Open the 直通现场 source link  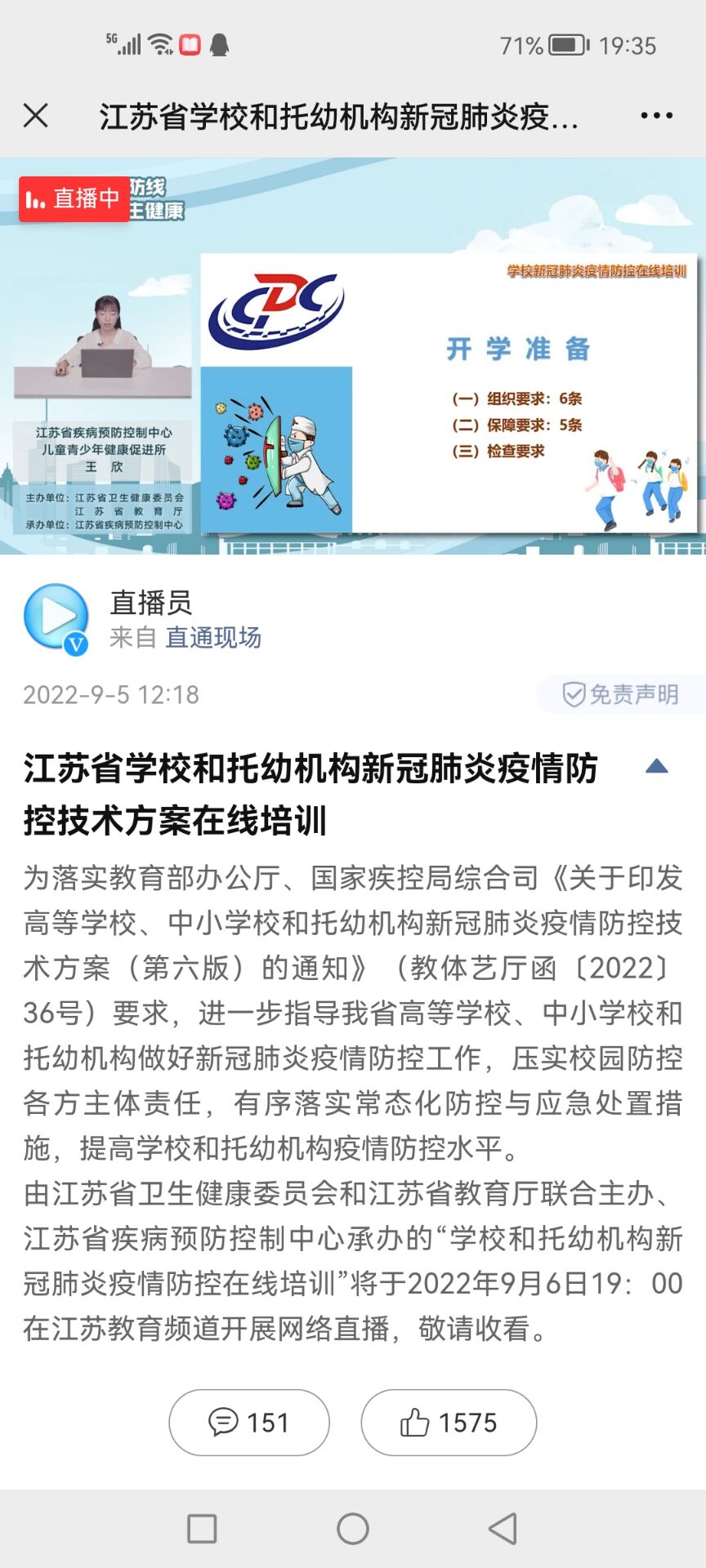[x=213, y=638]
